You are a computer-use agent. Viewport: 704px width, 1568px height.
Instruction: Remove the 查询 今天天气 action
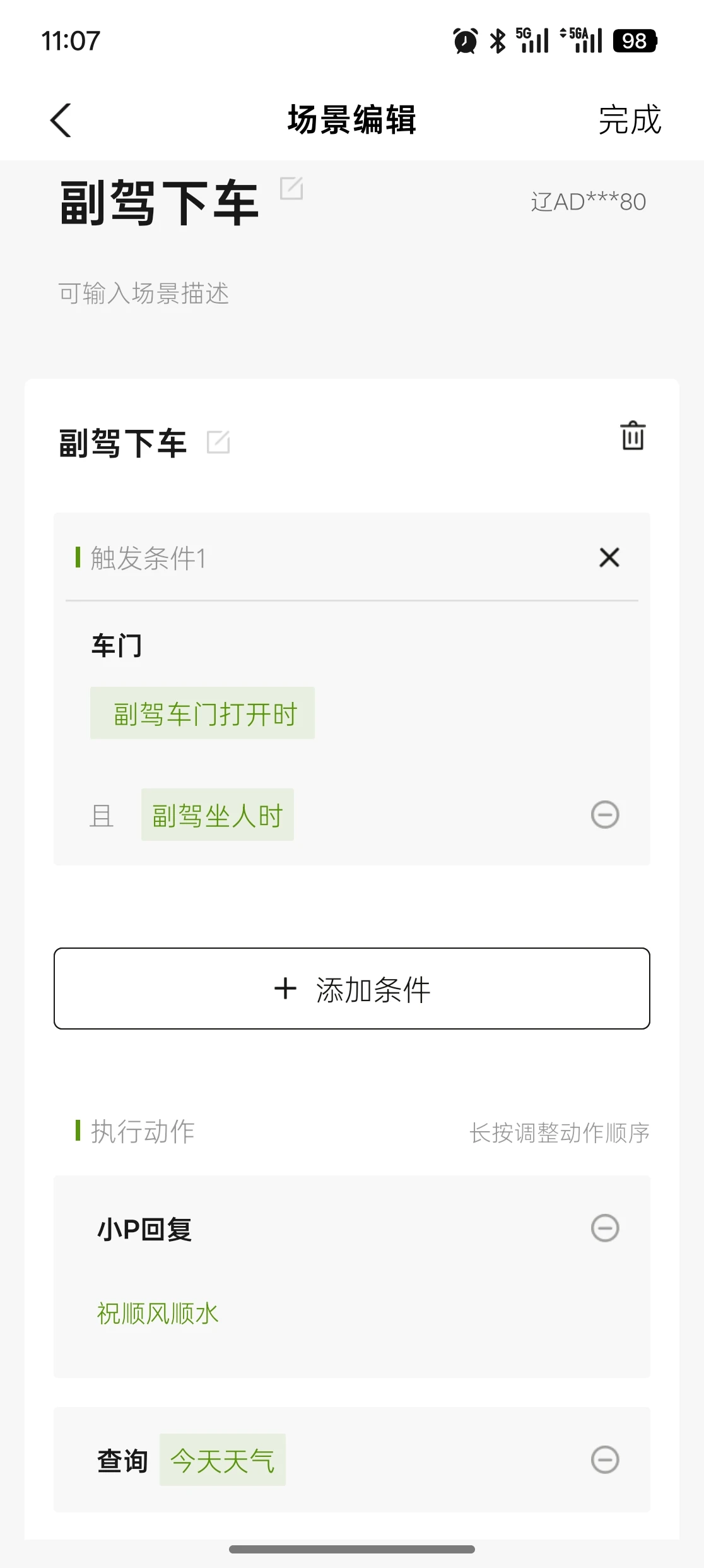[x=605, y=1459]
